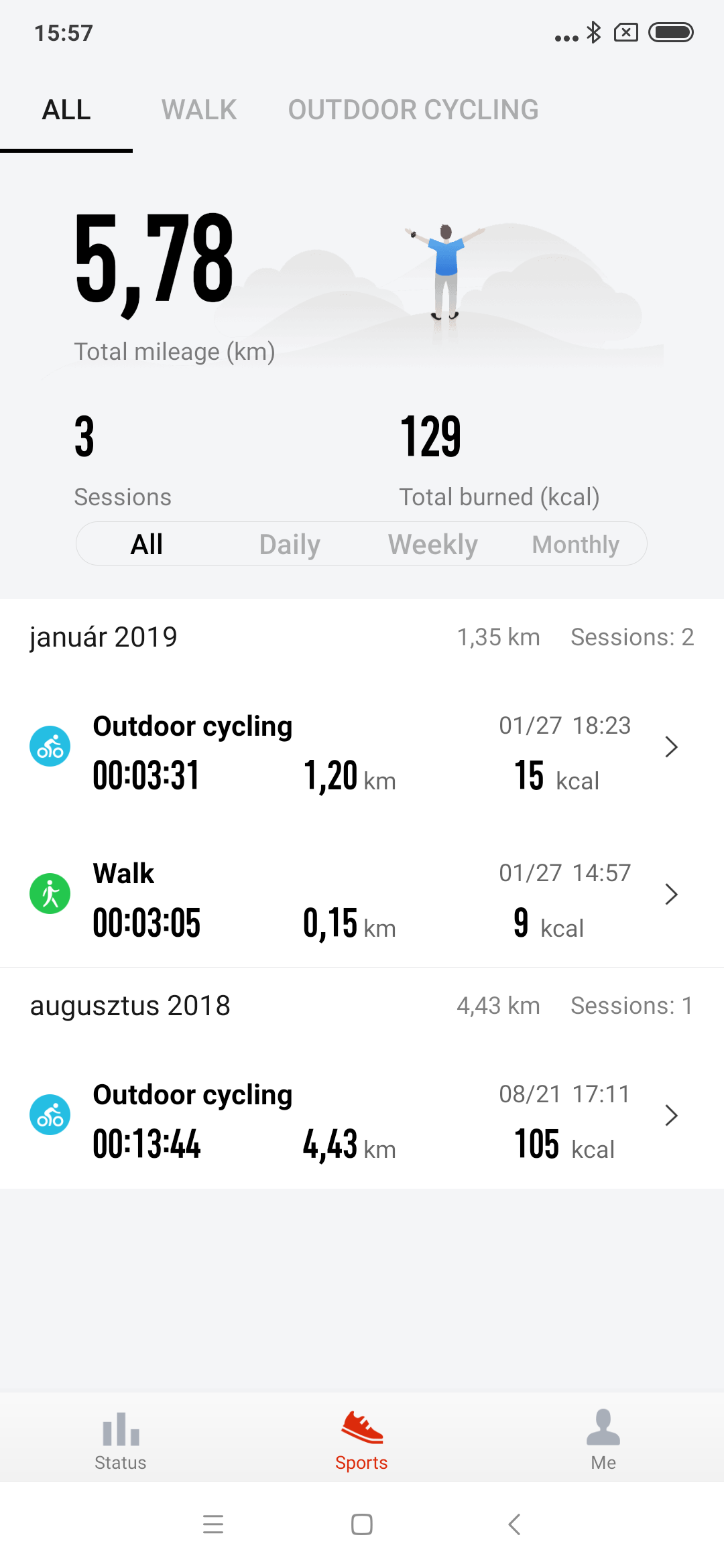724x1568 pixels.
Task: Switch to the OUTDOOR CYCLING tab
Action: 413,110
